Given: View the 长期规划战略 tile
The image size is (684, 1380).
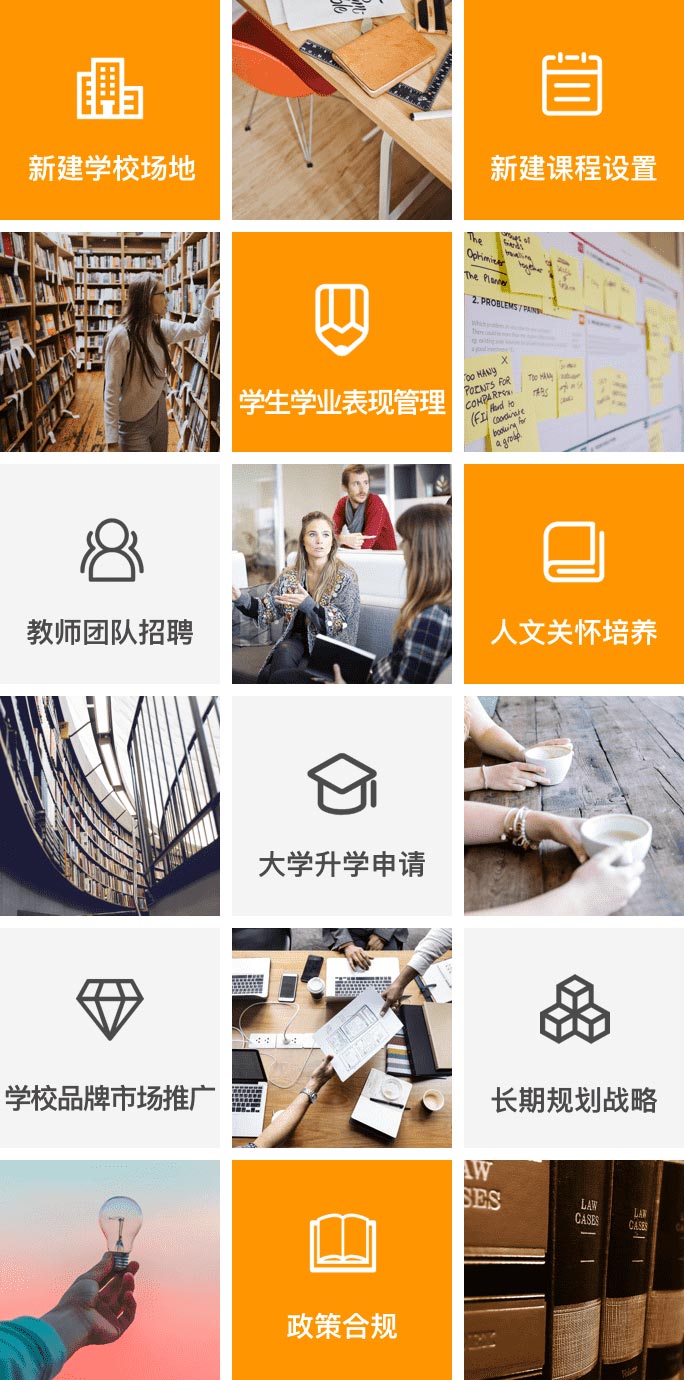Looking at the screenshot, I should pos(573,1038).
